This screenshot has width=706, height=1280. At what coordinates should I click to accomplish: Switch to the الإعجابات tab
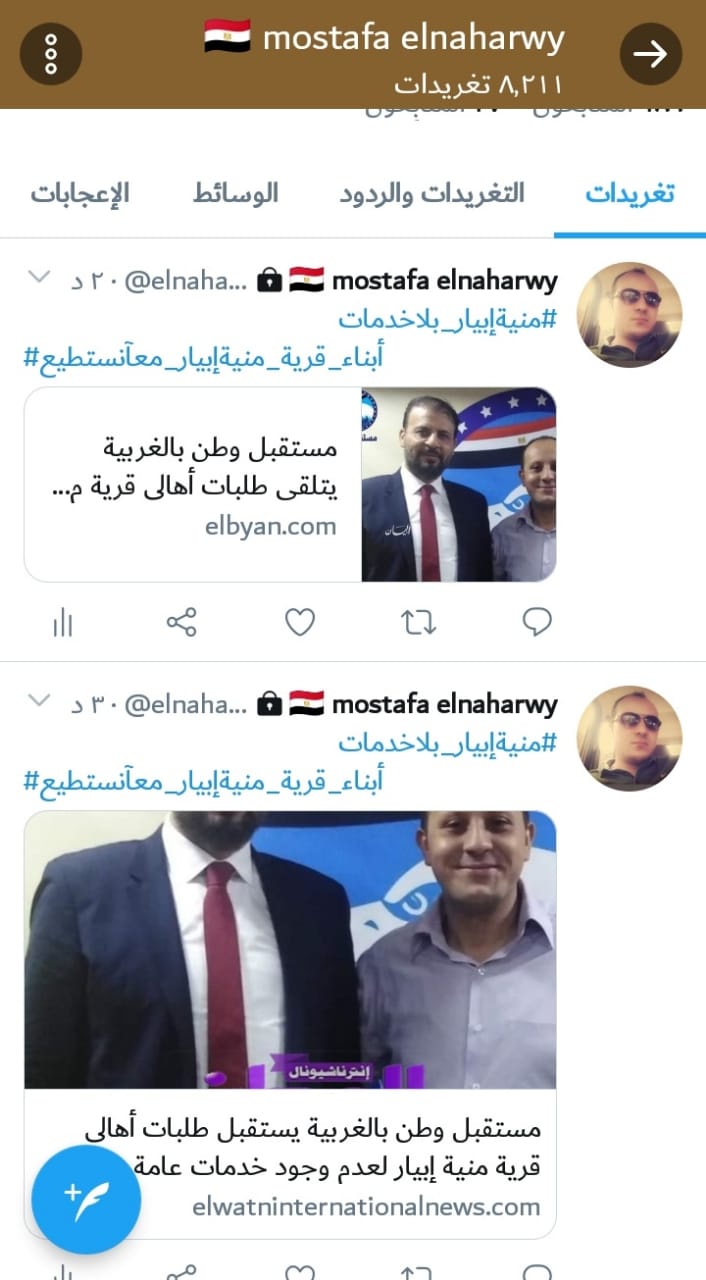[79, 193]
